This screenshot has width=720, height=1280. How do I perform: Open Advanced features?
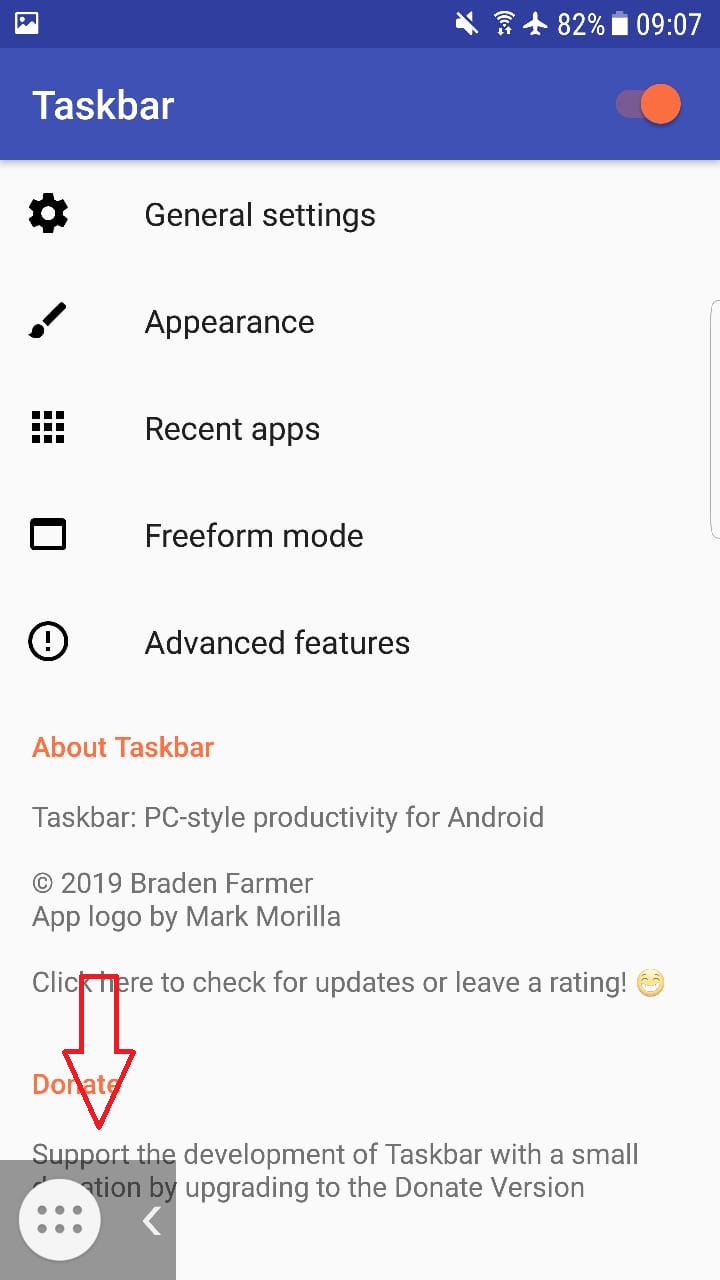pyautogui.click(x=277, y=643)
